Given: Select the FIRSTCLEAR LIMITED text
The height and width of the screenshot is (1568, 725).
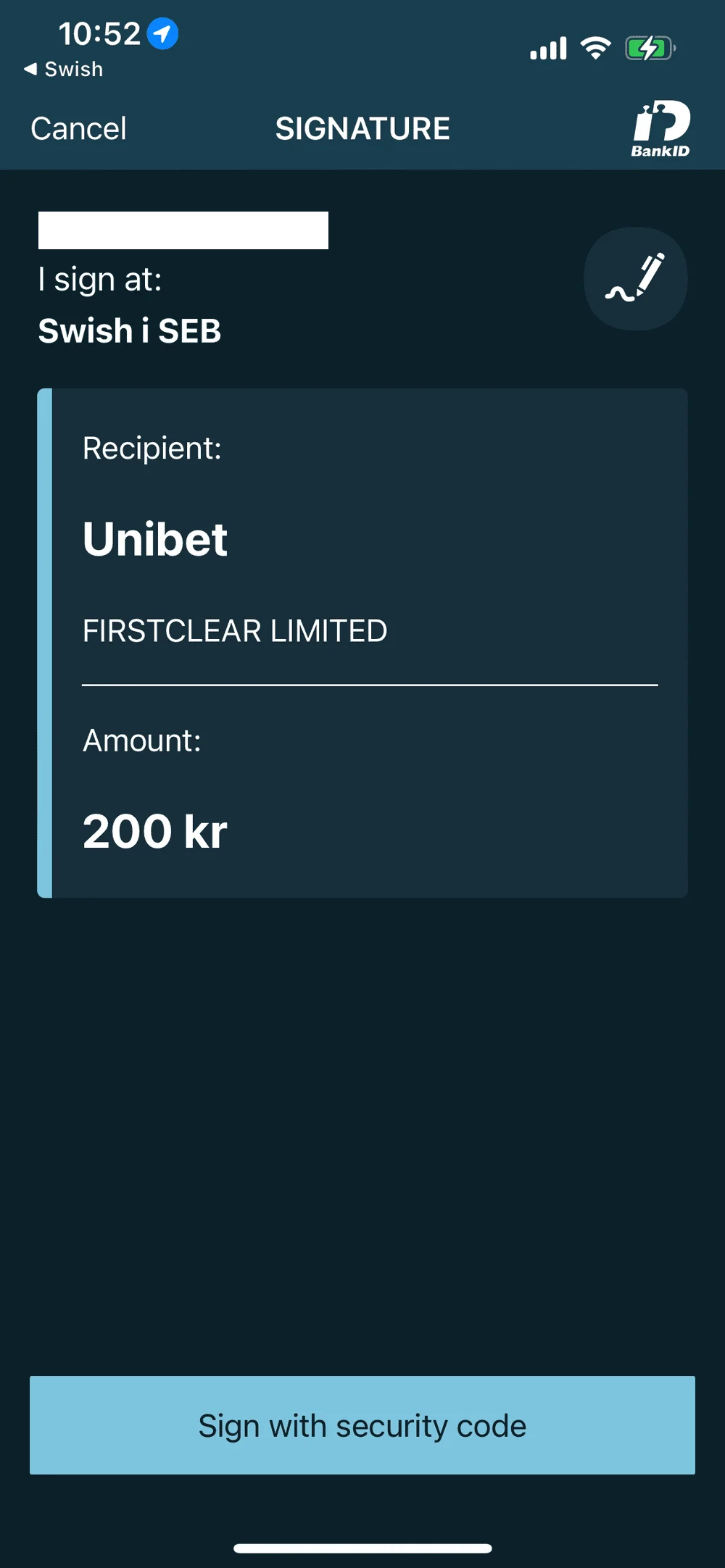Looking at the screenshot, I should (235, 630).
